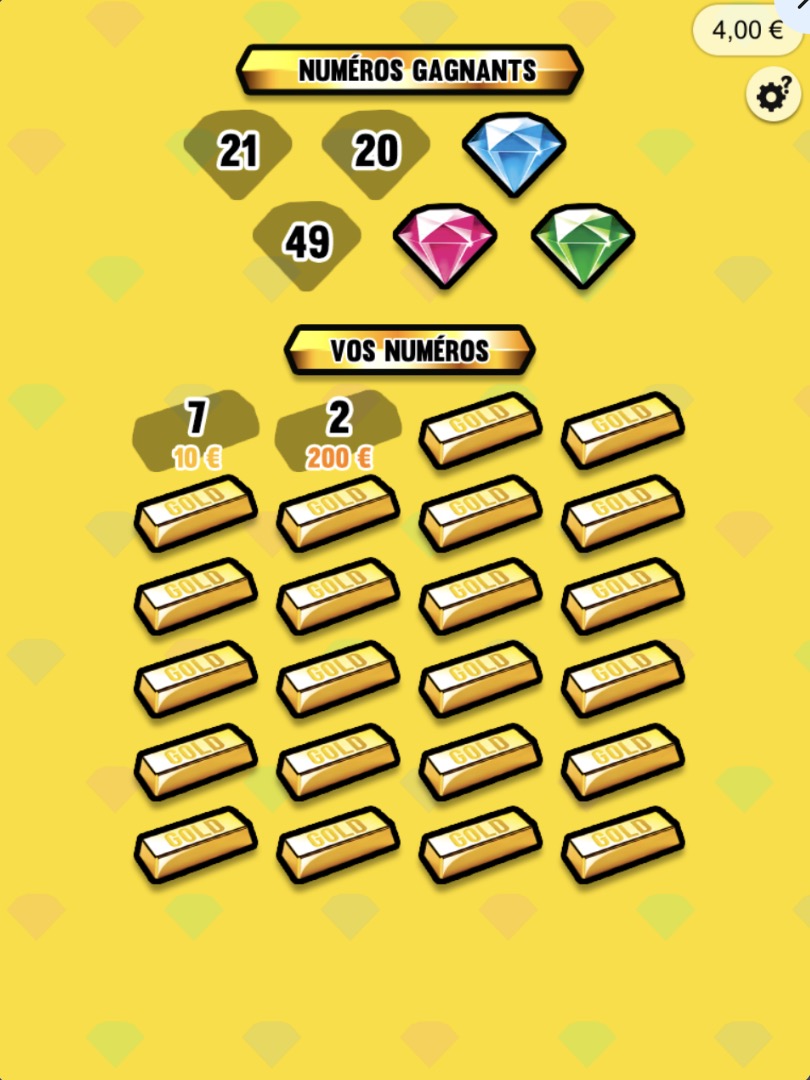Scratch the rightmost gold bar in the third row

(x=625, y=595)
